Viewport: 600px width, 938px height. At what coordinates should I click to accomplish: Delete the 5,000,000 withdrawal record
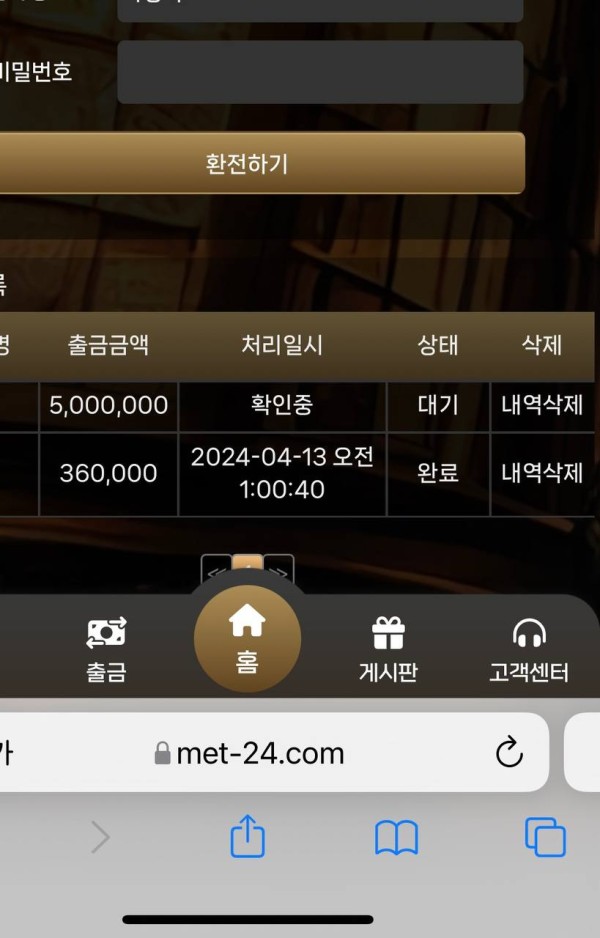(x=542, y=405)
